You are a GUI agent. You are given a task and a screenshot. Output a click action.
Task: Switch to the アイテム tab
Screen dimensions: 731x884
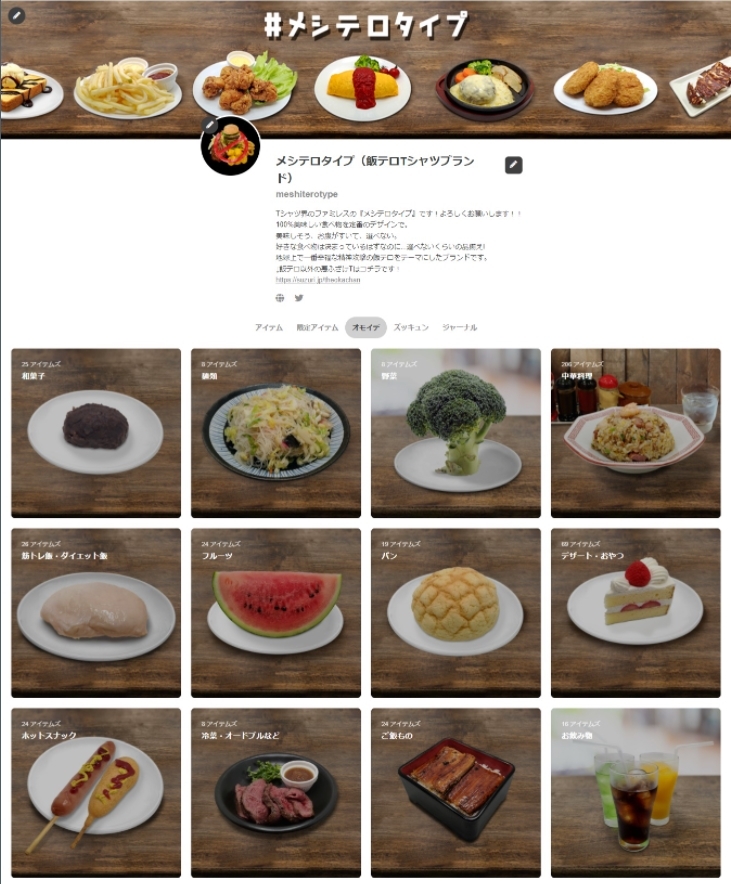pyautogui.click(x=268, y=327)
